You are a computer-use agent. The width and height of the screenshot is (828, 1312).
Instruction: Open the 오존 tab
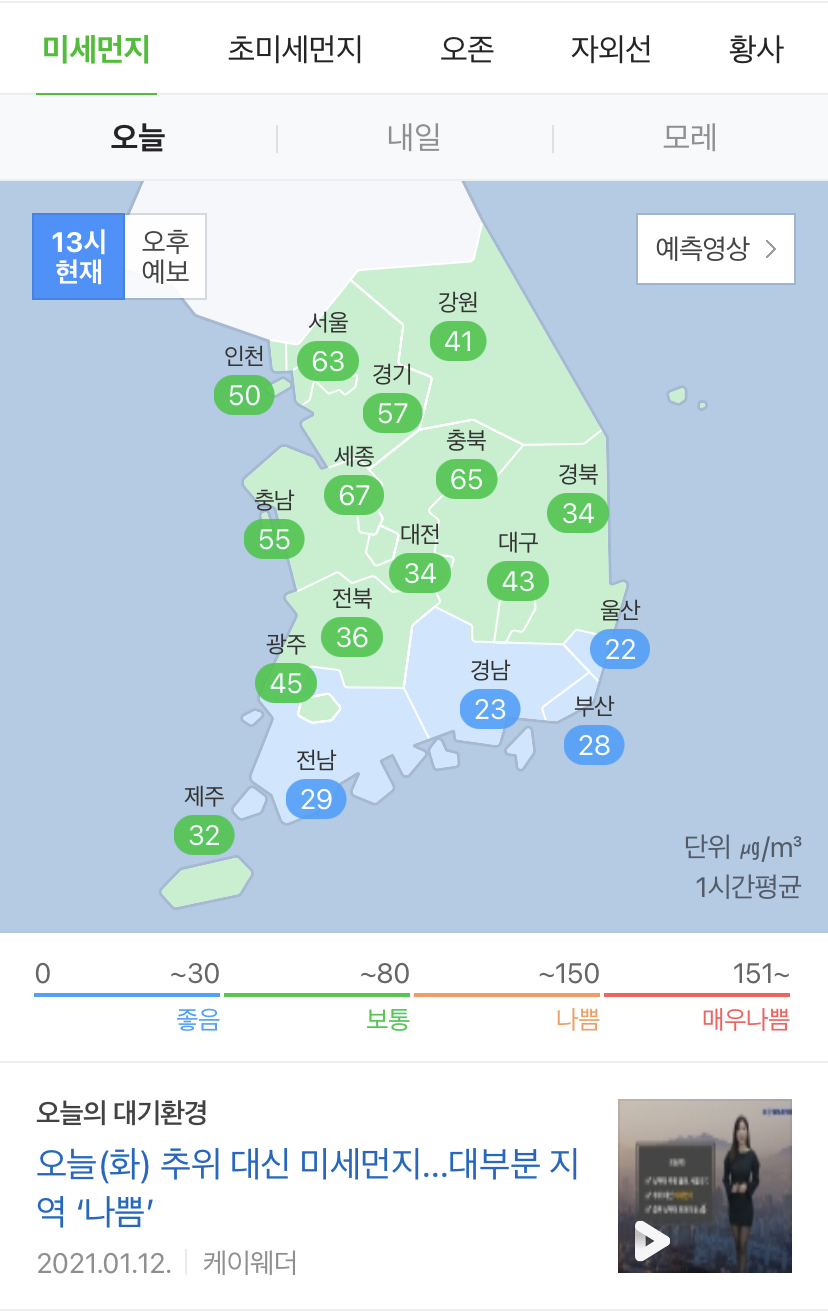[x=467, y=49]
